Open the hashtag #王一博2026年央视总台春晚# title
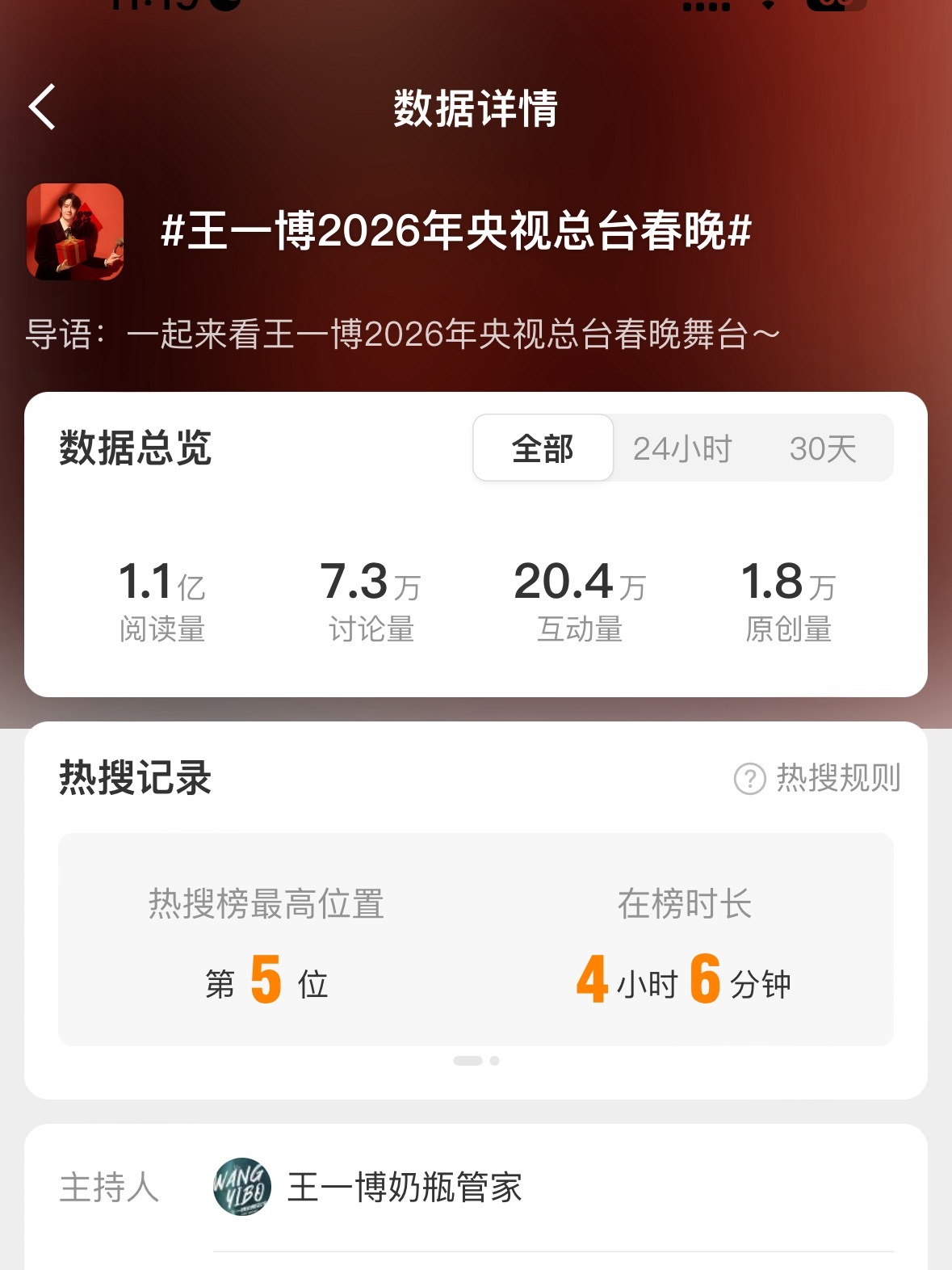This screenshot has height=1270, width=952. [x=456, y=234]
